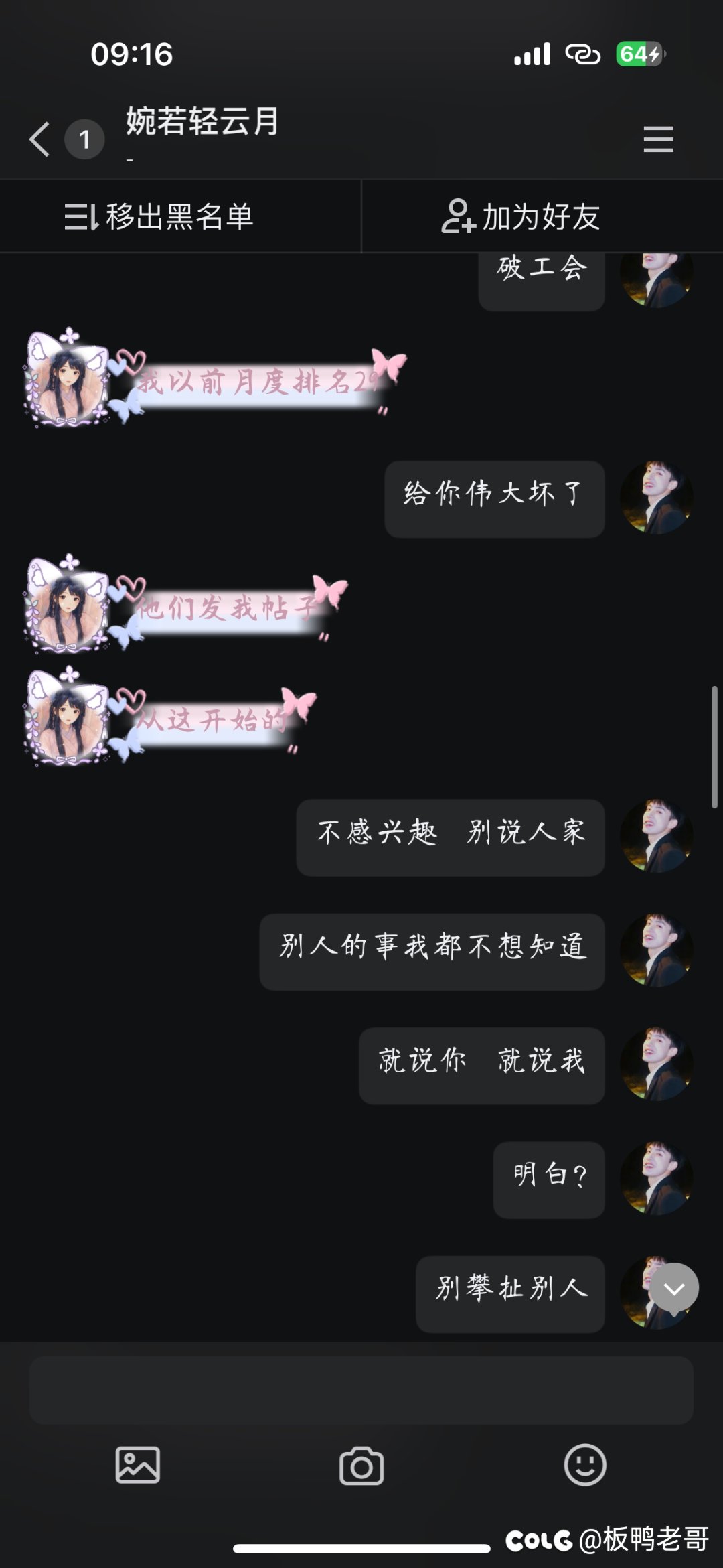This screenshot has height=1568, width=723.
Task: Jump to latest messages with down arrow
Action: pos(674,1288)
